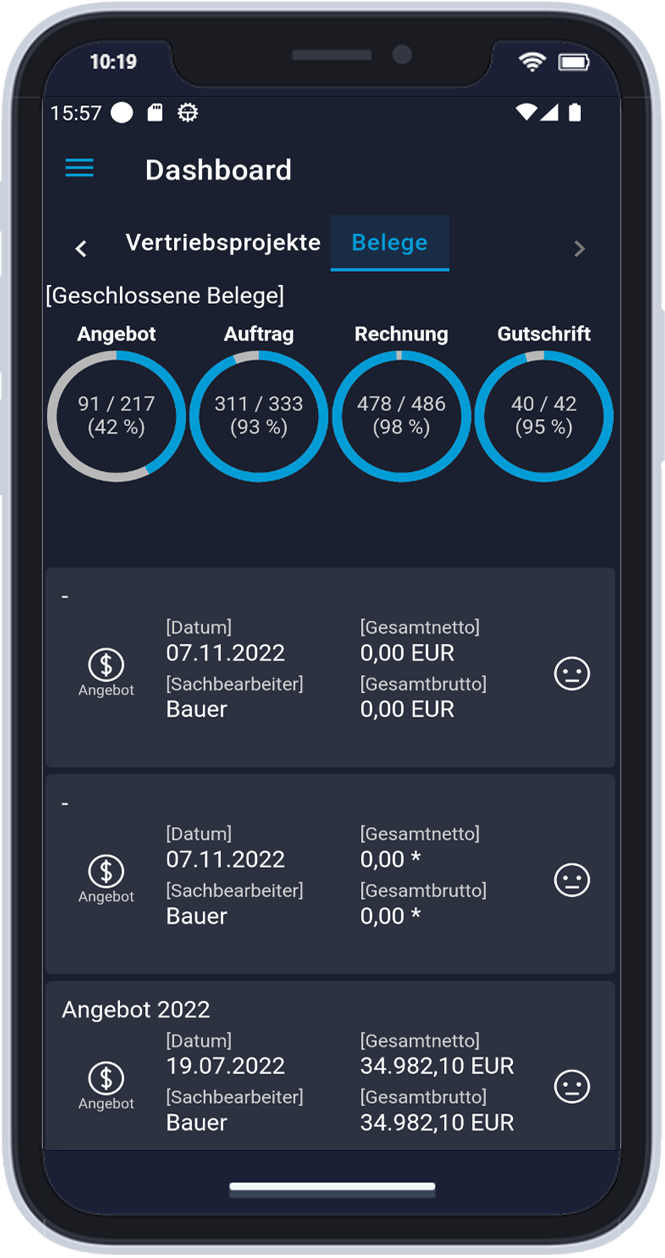Viewport: 665px width, 1258px height.
Task: Open the hamburger drawer menu
Action: coord(79,168)
